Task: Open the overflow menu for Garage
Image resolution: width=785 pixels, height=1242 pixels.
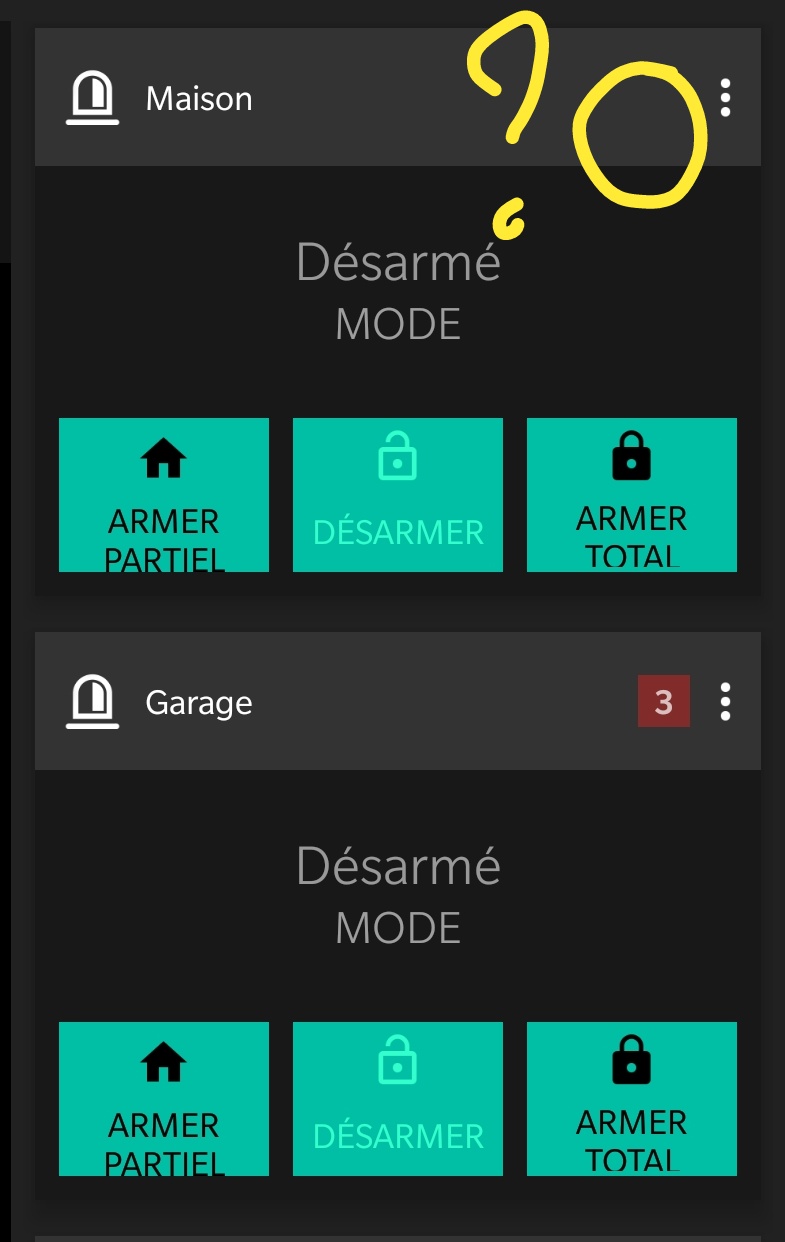Action: pyautogui.click(x=725, y=702)
